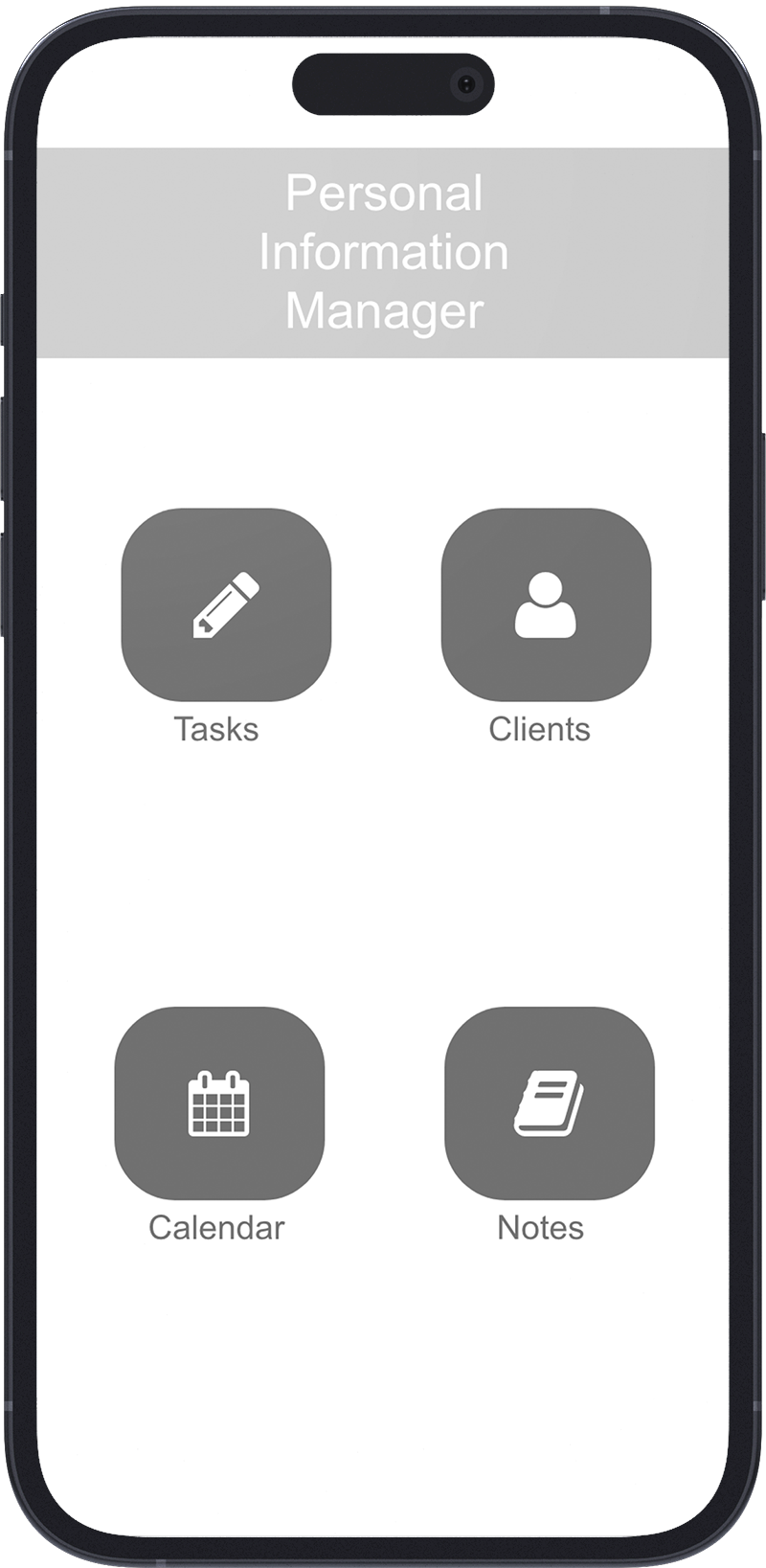Viewport: 766px width, 1568px height.
Task: Open the Tasks section
Action: pyautogui.click(x=226, y=604)
